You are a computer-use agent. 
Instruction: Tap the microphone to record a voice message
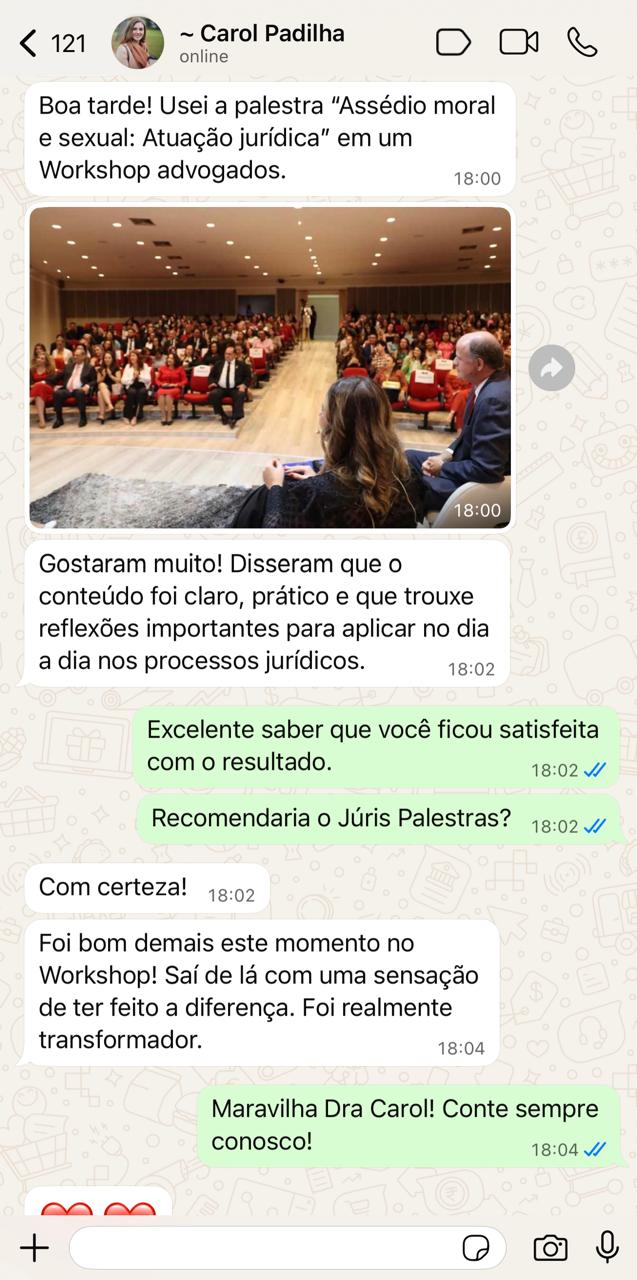[607, 1247]
